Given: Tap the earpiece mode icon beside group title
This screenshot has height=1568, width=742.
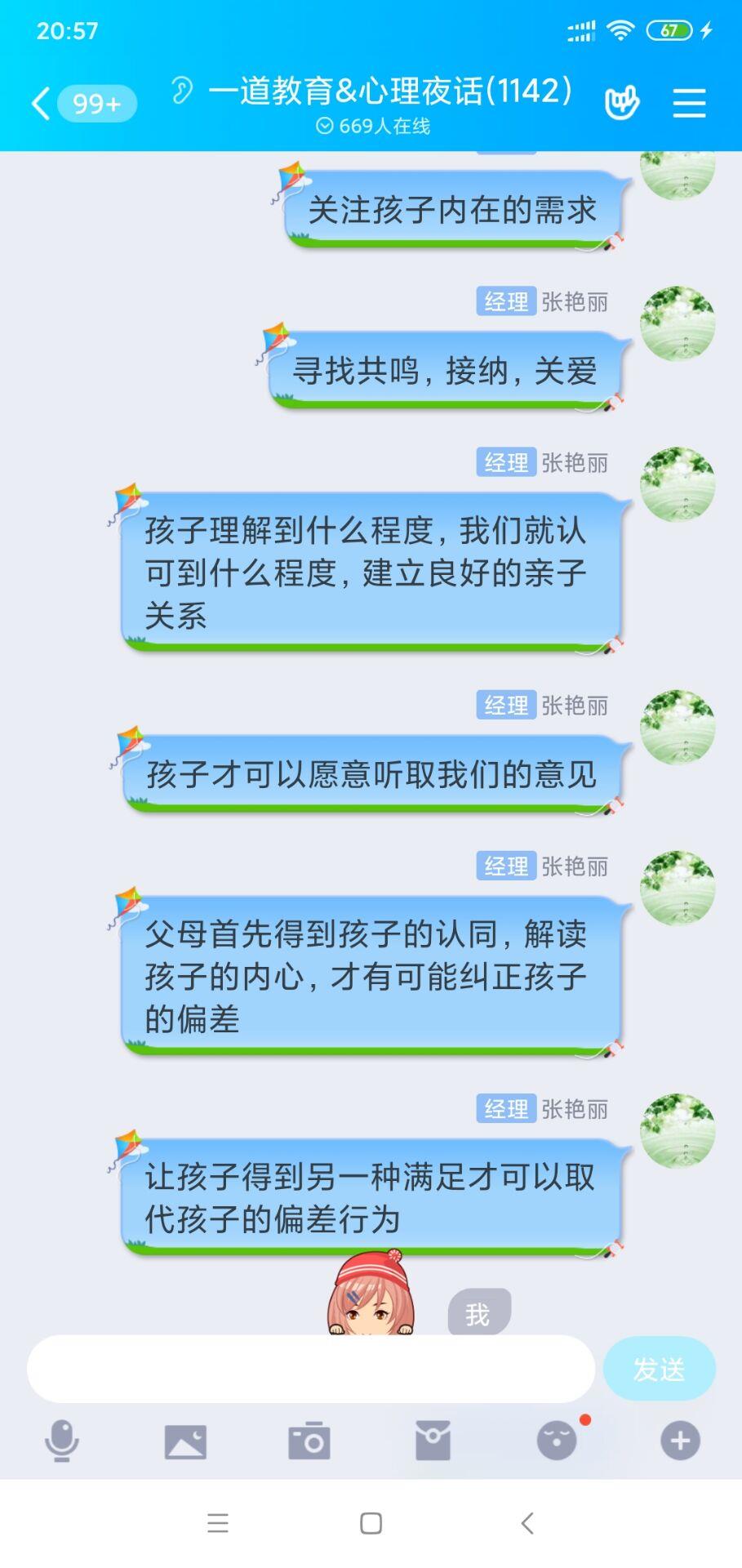Looking at the screenshot, I should point(182,91).
